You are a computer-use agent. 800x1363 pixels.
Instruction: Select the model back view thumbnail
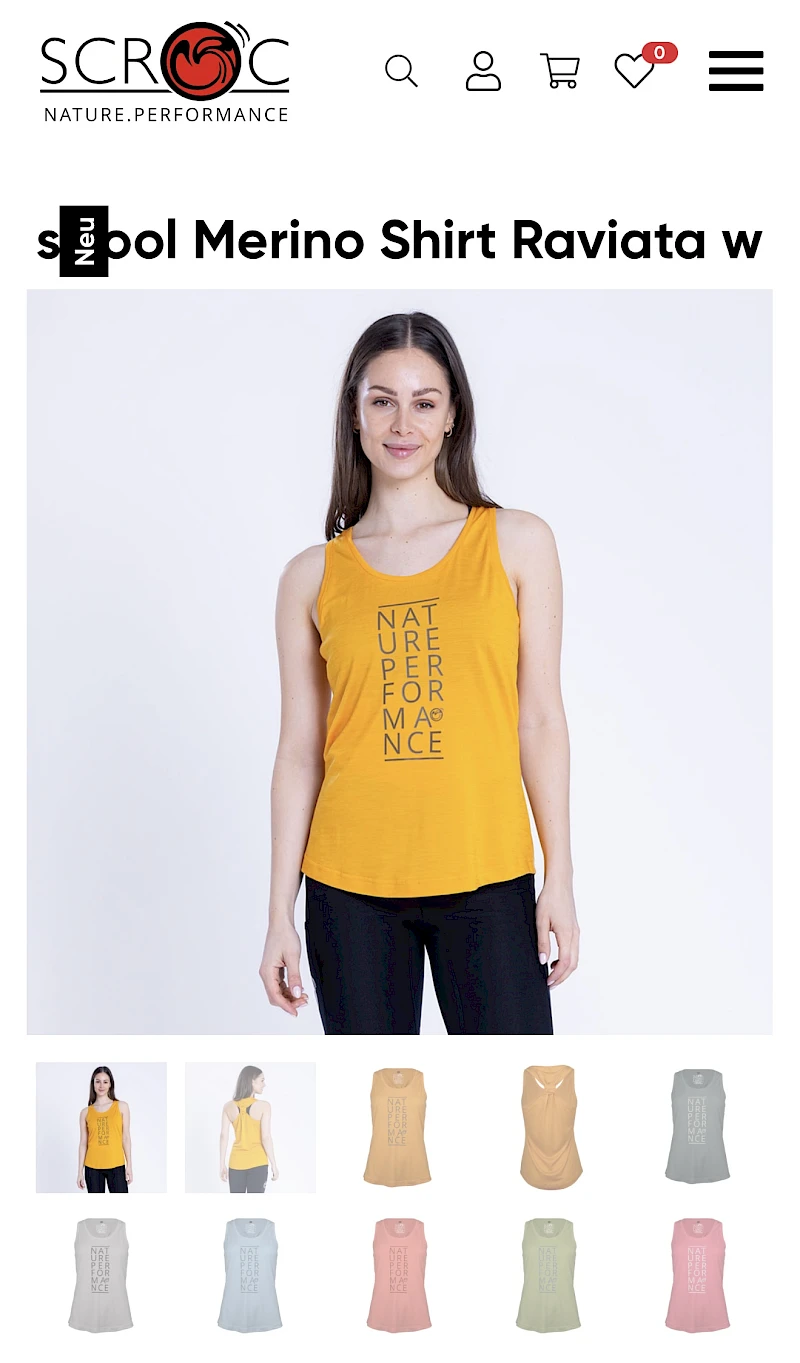click(250, 1127)
